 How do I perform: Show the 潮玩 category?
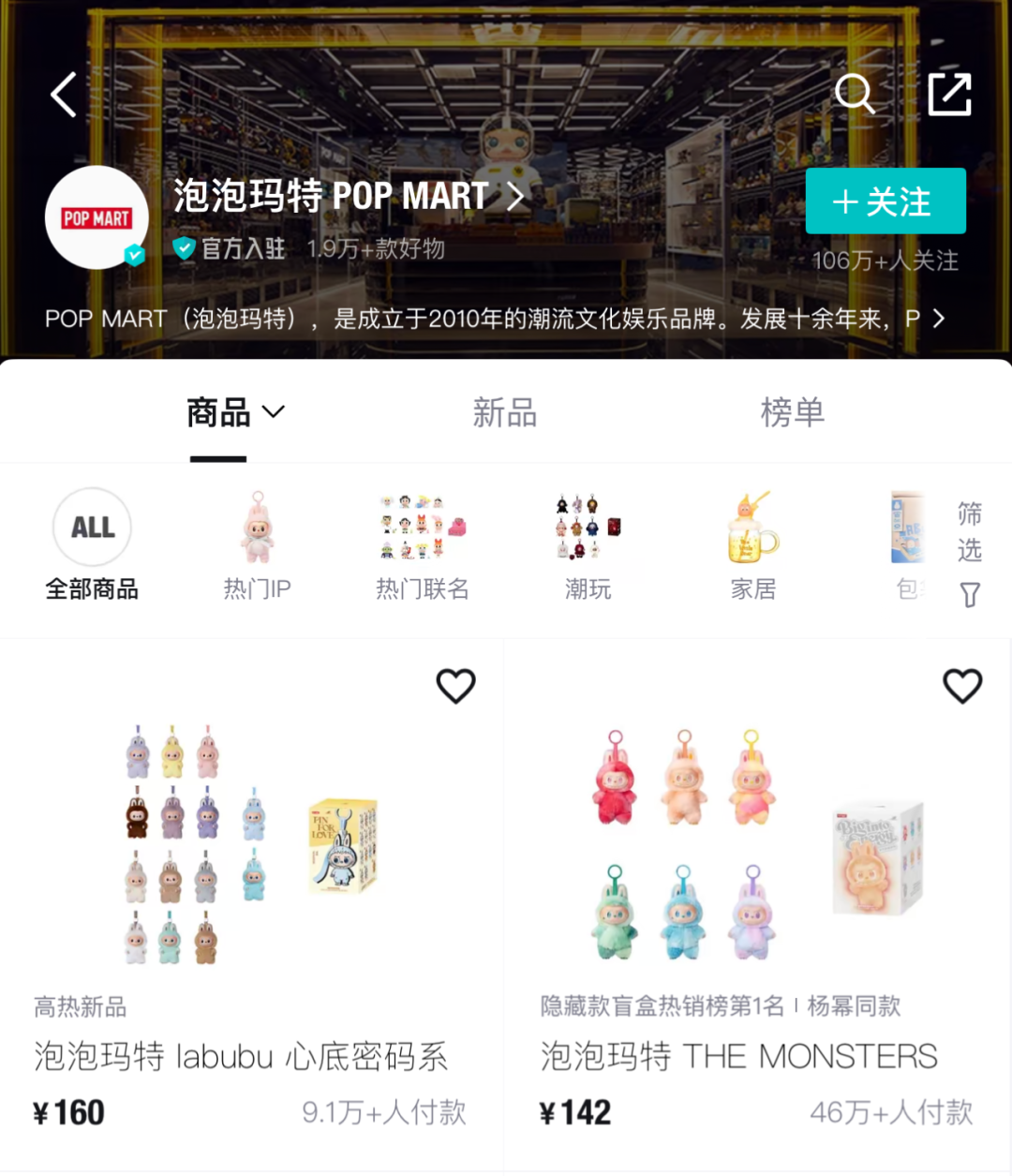(588, 545)
